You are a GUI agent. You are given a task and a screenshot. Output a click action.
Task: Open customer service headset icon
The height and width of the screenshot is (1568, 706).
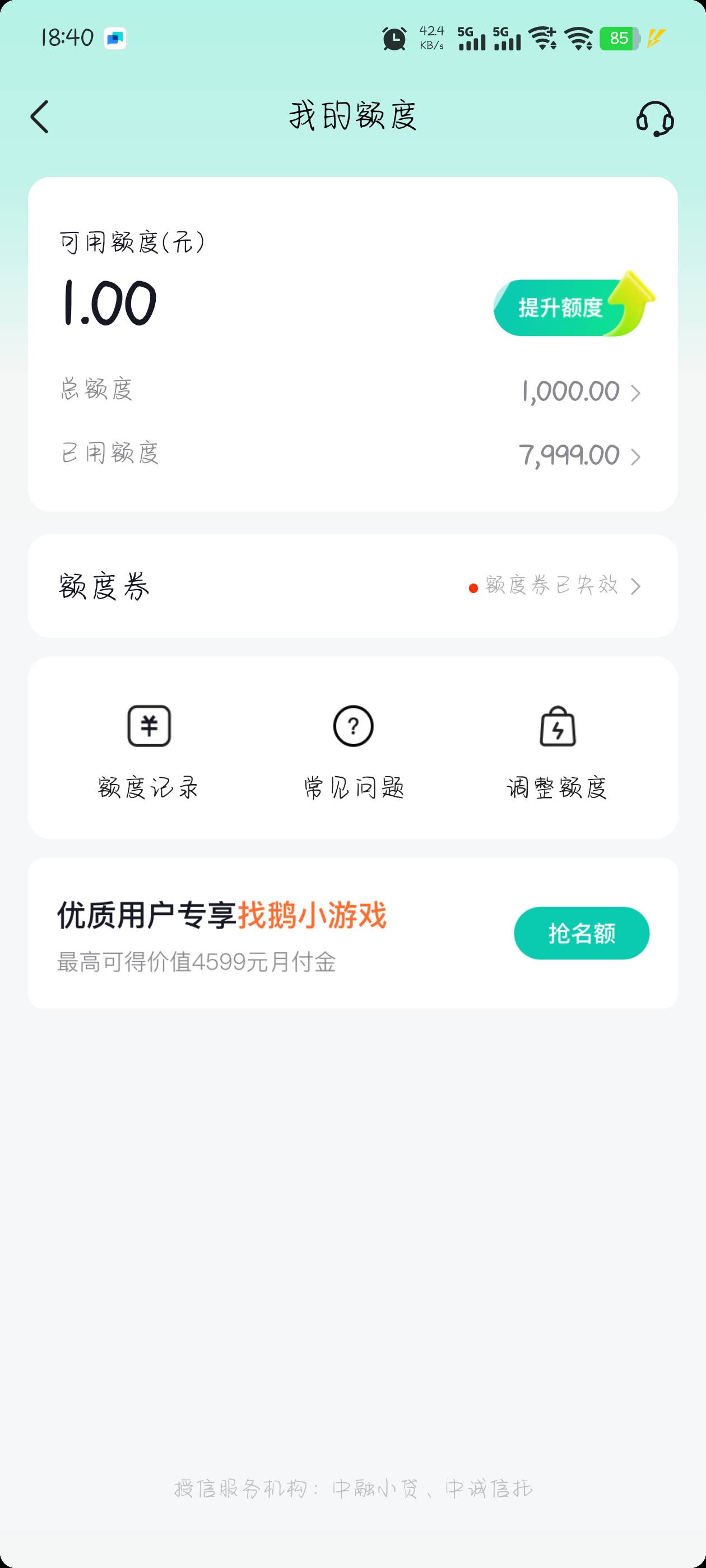(x=655, y=118)
